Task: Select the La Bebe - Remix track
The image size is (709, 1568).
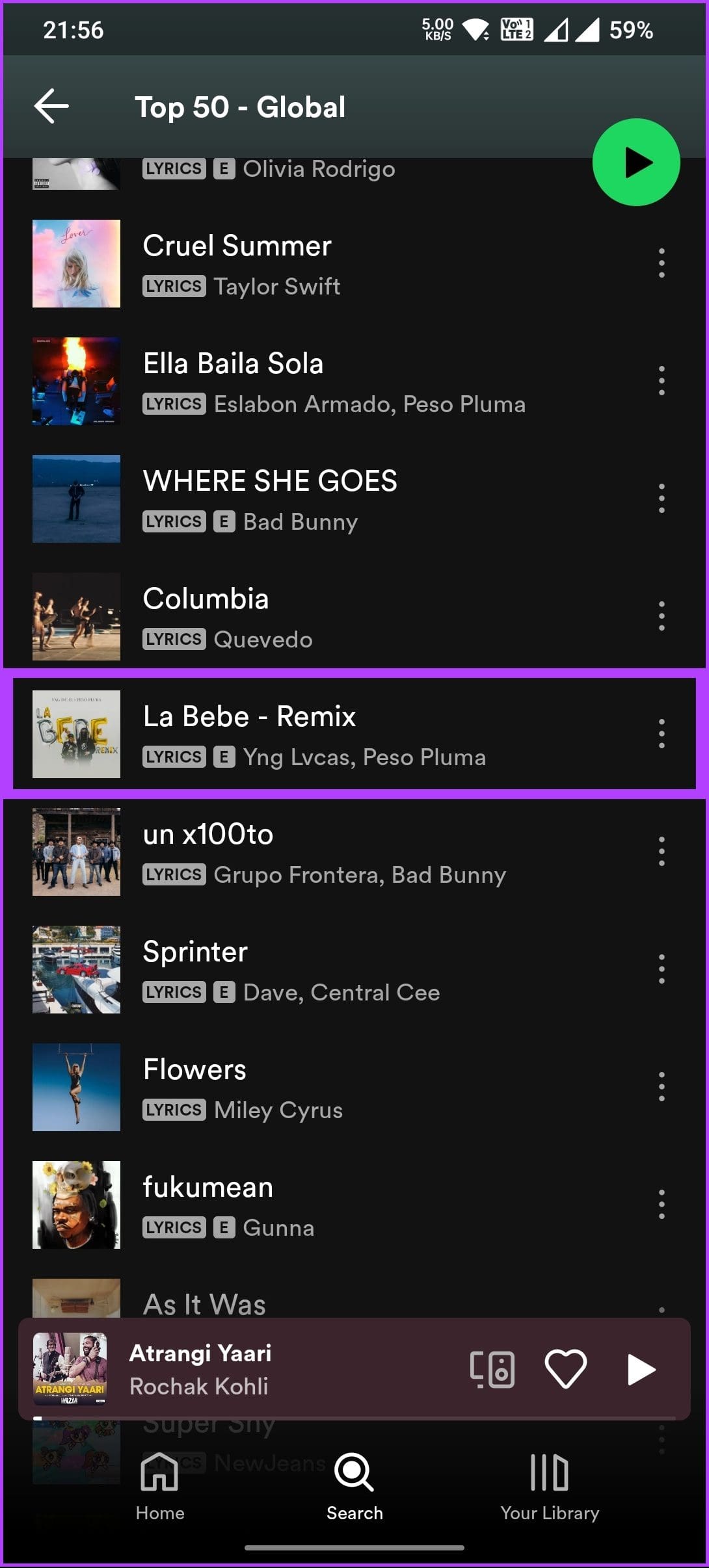Action: 354,734
